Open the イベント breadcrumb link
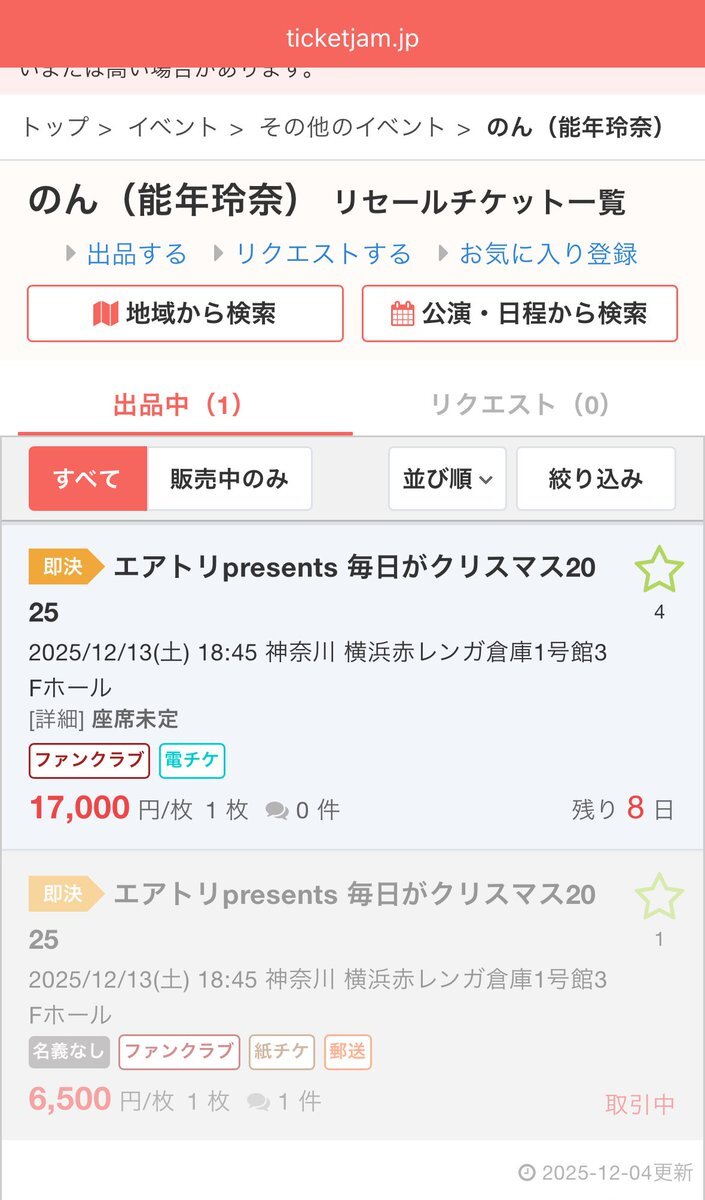The width and height of the screenshot is (705, 1200). pyautogui.click(x=172, y=127)
